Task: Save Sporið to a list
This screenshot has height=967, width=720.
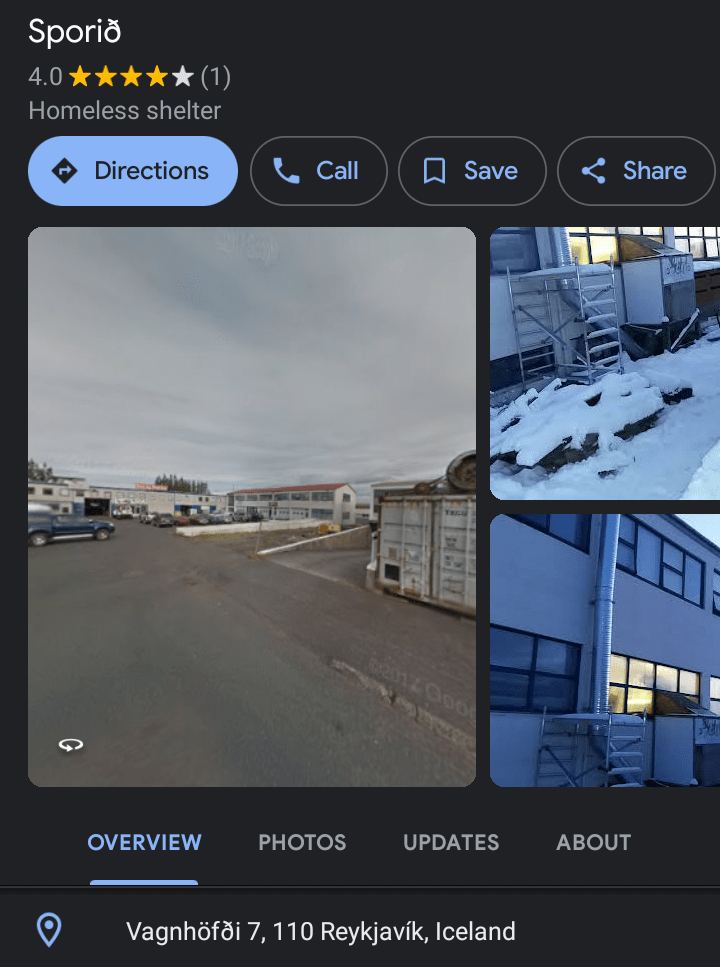Action: [x=472, y=171]
